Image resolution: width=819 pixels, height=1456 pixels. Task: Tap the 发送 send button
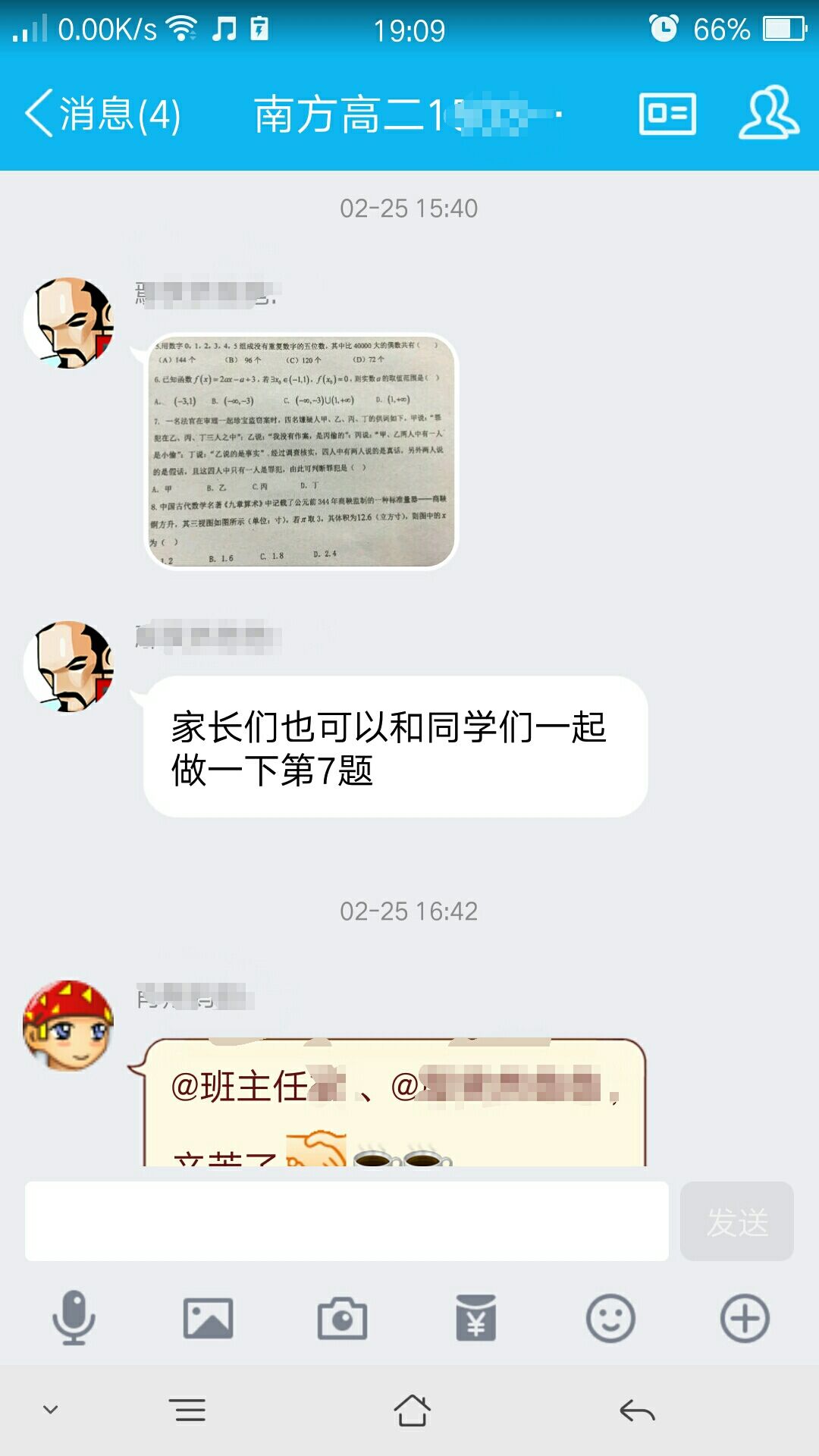tap(736, 1221)
